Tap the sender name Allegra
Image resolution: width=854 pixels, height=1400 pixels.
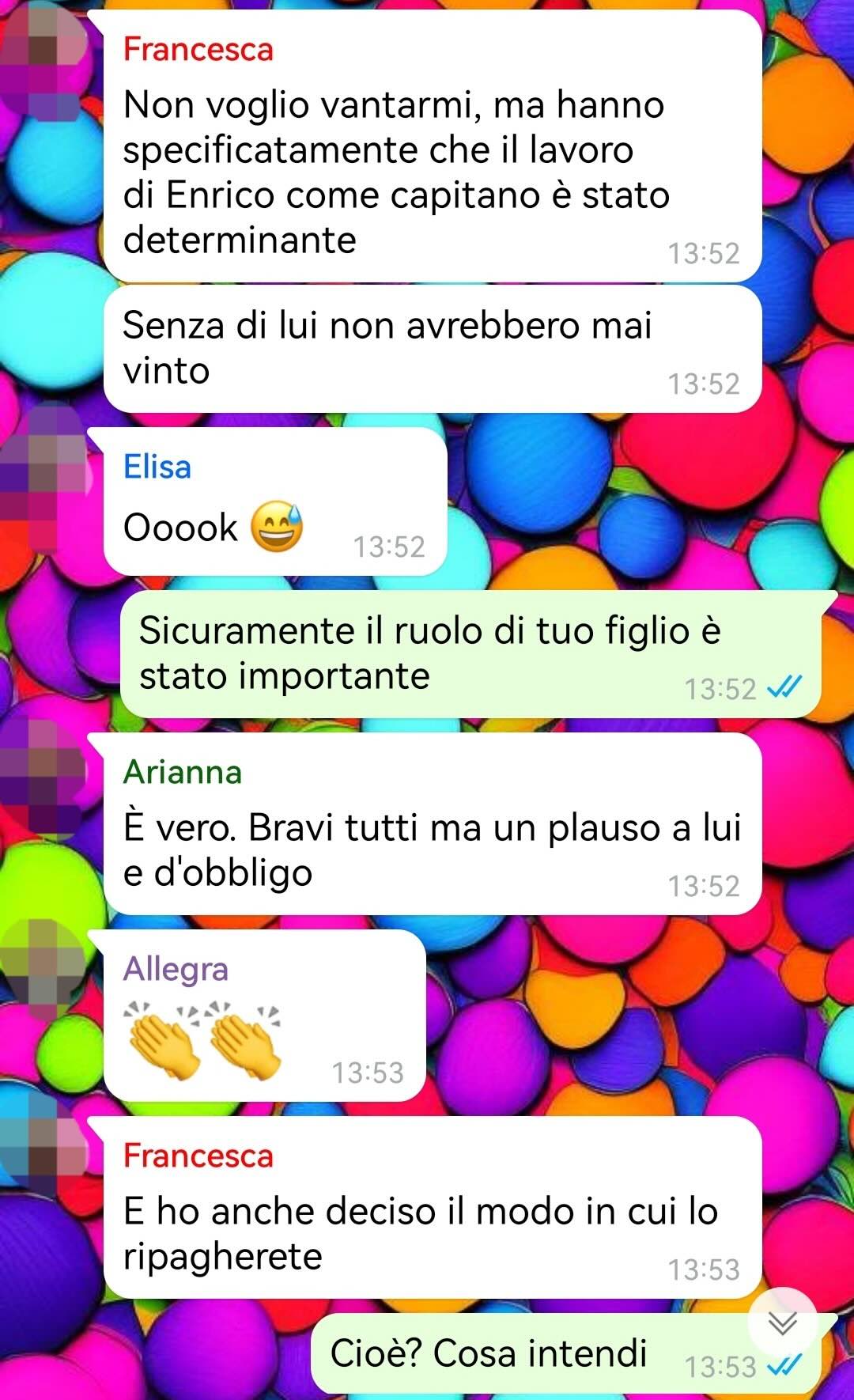[x=176, y=969]
